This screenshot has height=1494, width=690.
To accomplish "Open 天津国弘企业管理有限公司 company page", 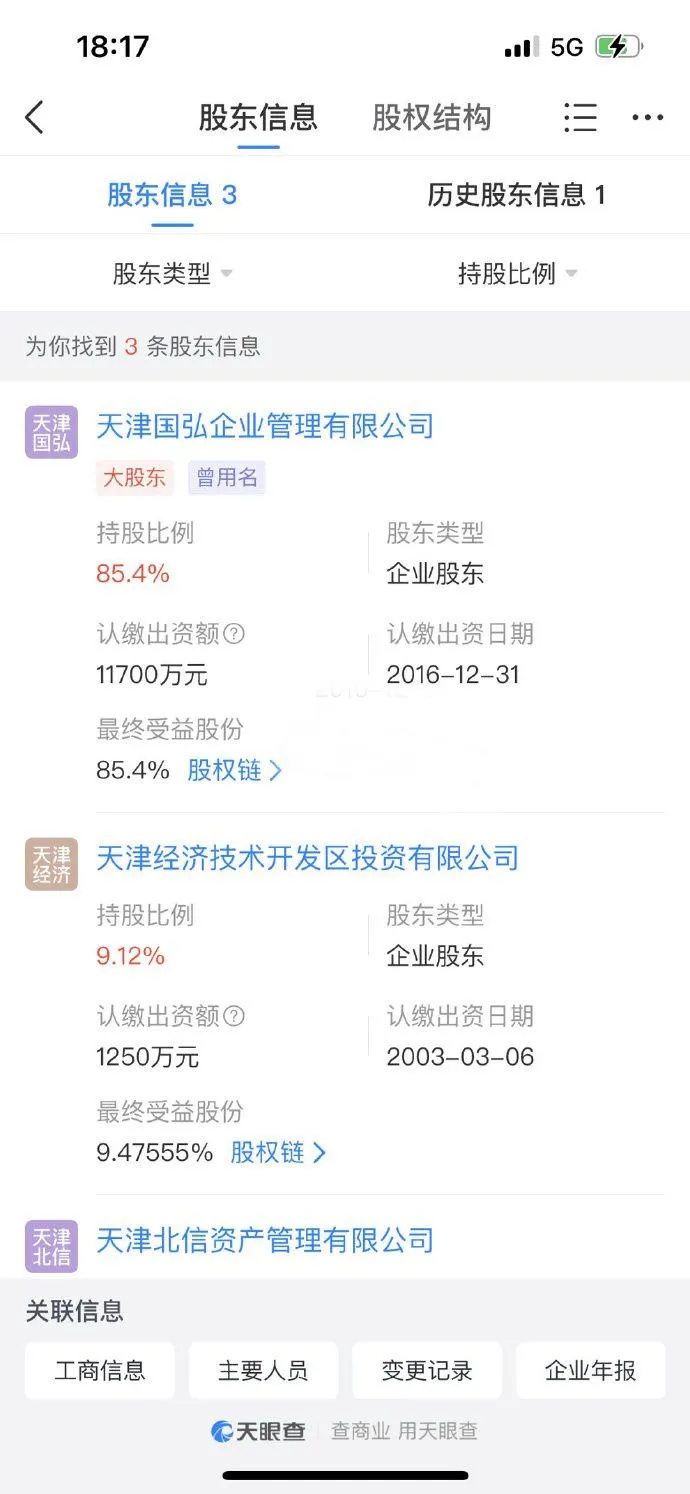I will (265, 426).
